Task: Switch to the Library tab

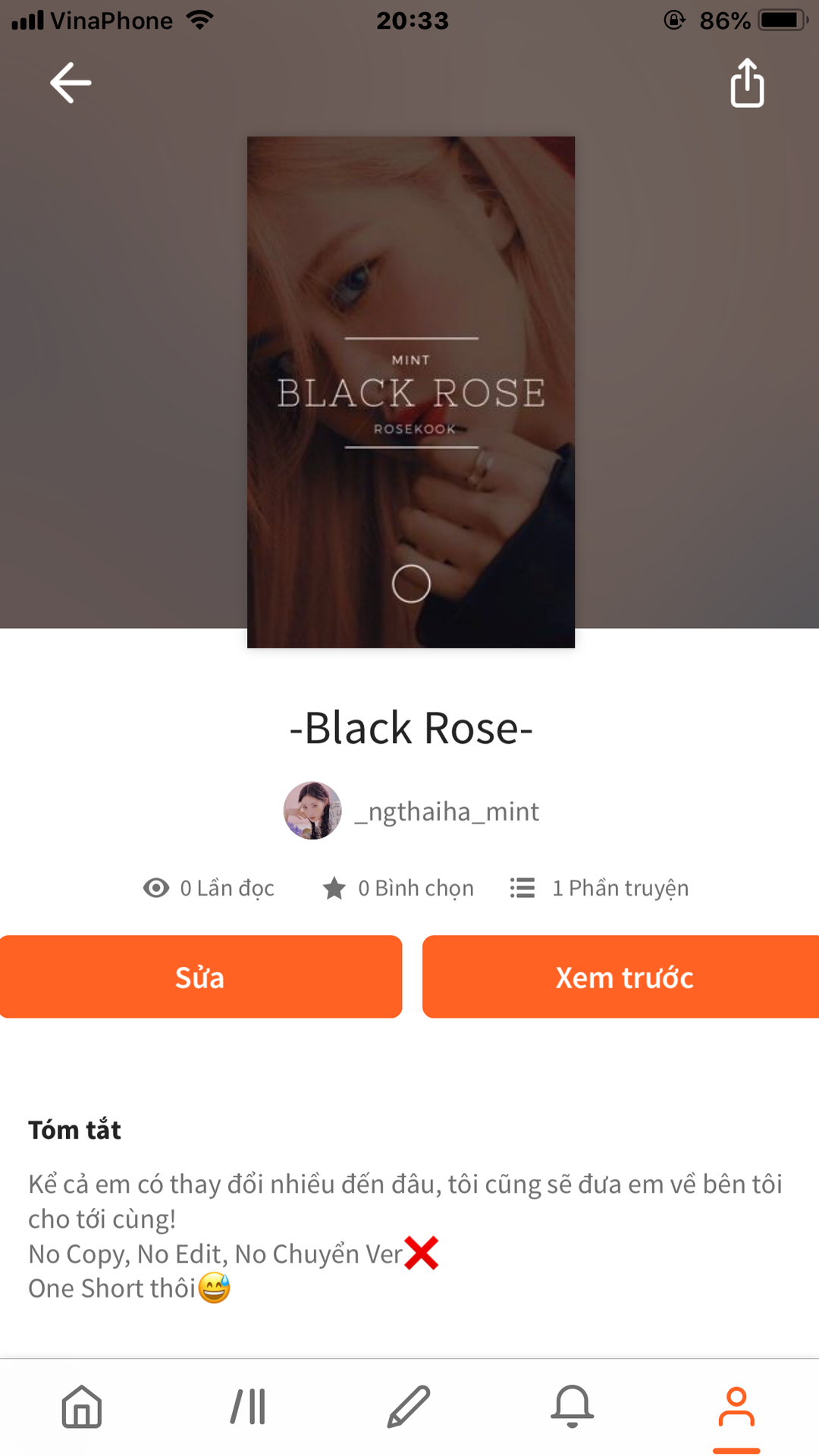Action: coord(248,1407)
